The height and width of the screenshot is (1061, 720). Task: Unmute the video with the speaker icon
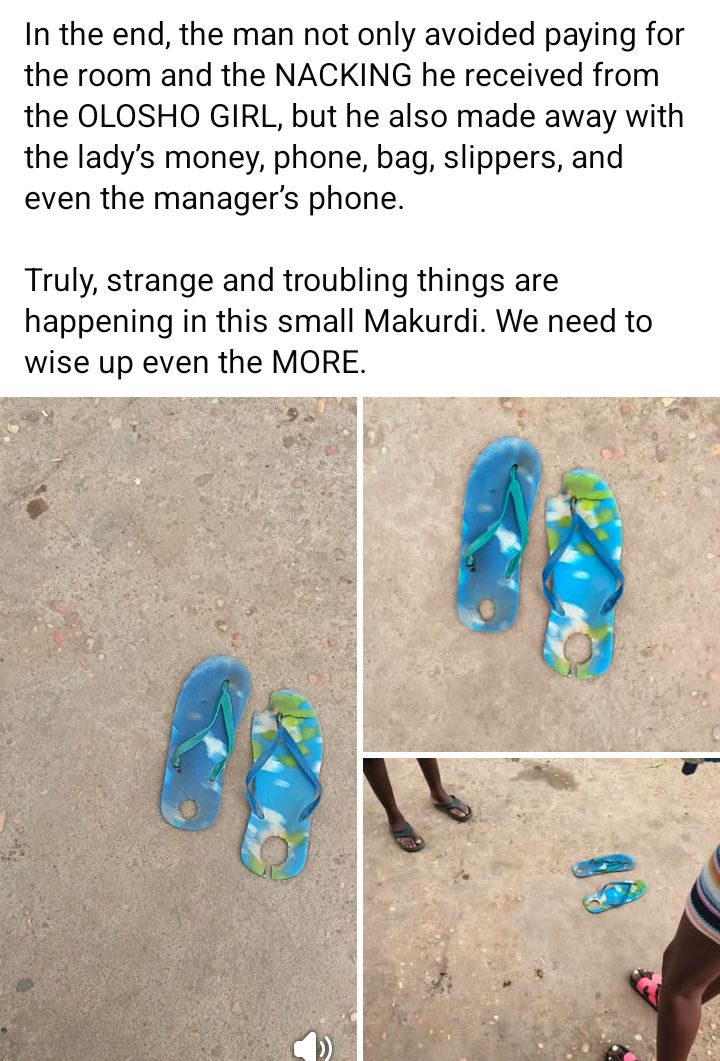click(x=313, y=1045)
